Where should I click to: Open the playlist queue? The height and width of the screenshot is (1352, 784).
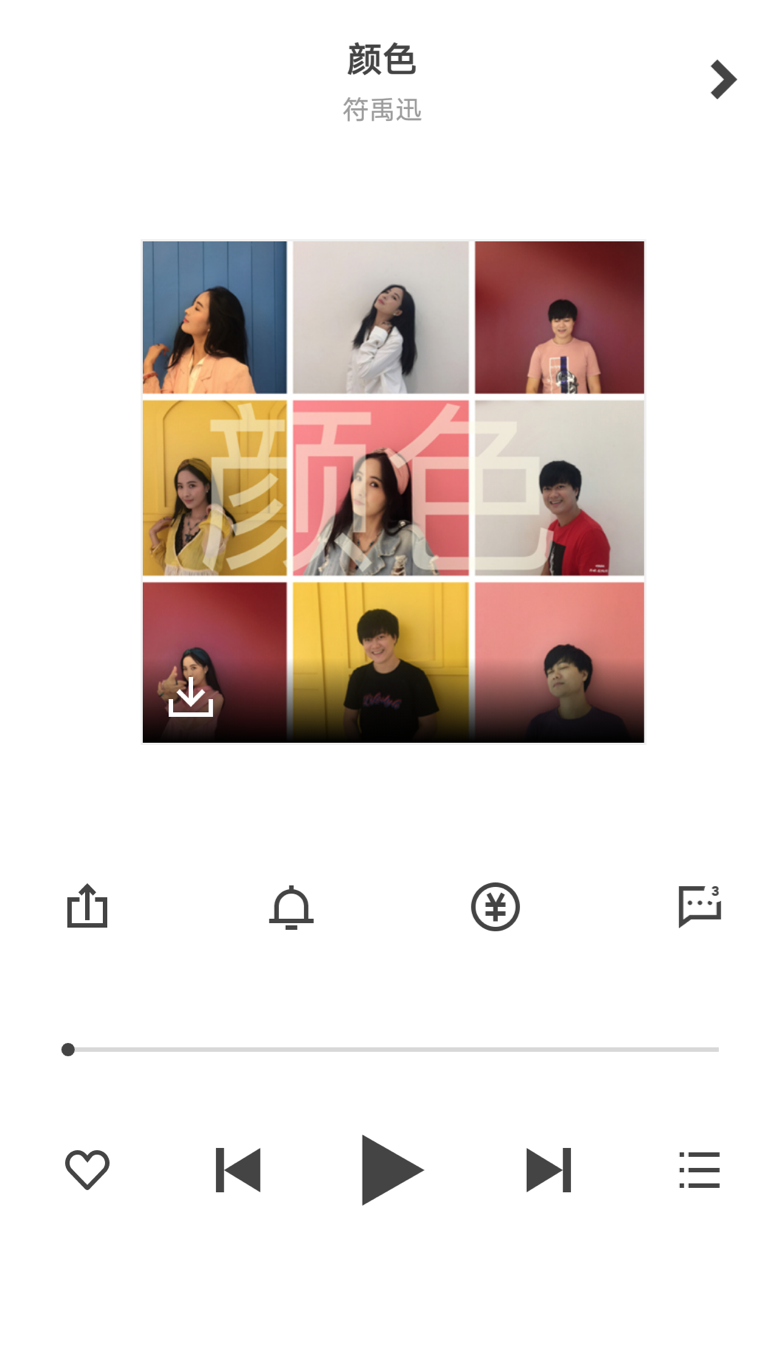[699, 1170]
